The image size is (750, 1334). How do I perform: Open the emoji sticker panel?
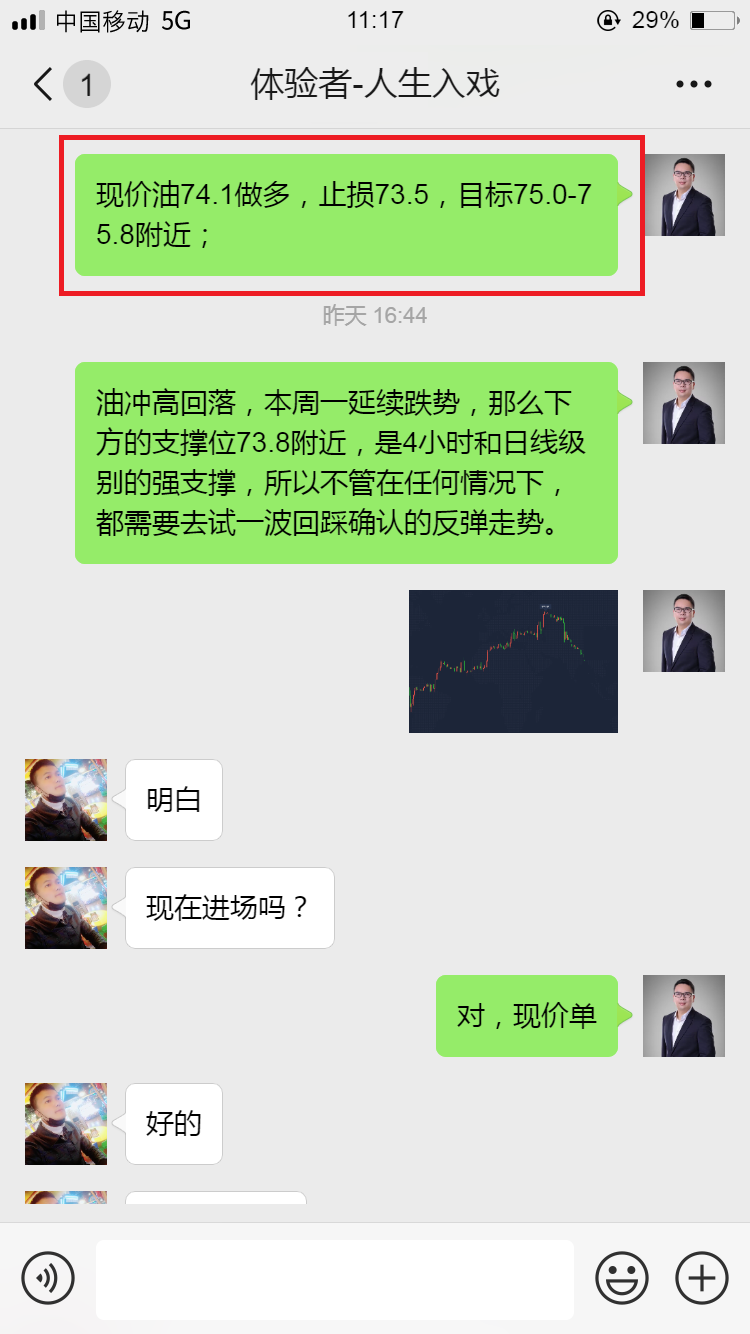point(621,1278)
